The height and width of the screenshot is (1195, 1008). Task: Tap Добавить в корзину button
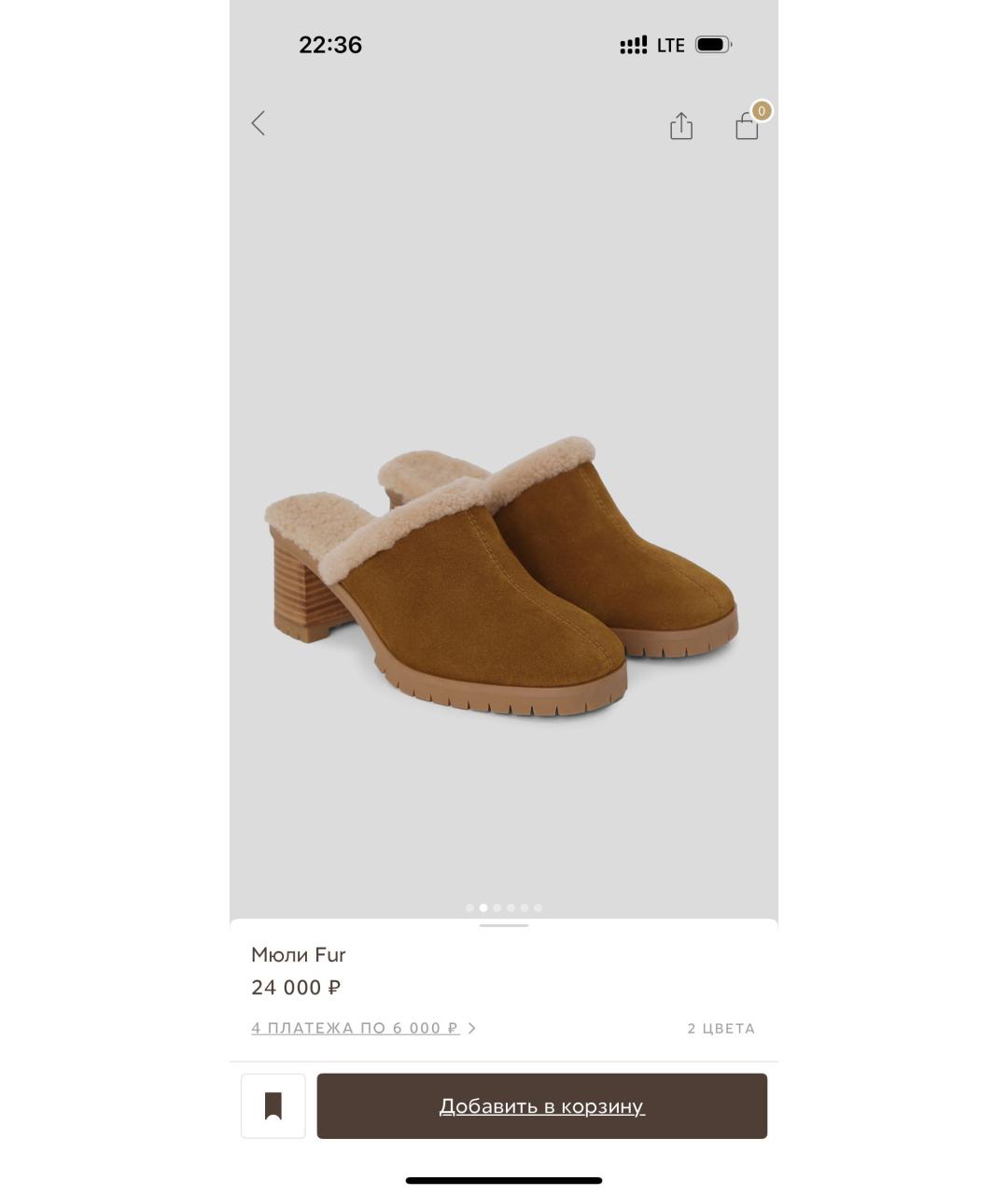coord(541,1106)
